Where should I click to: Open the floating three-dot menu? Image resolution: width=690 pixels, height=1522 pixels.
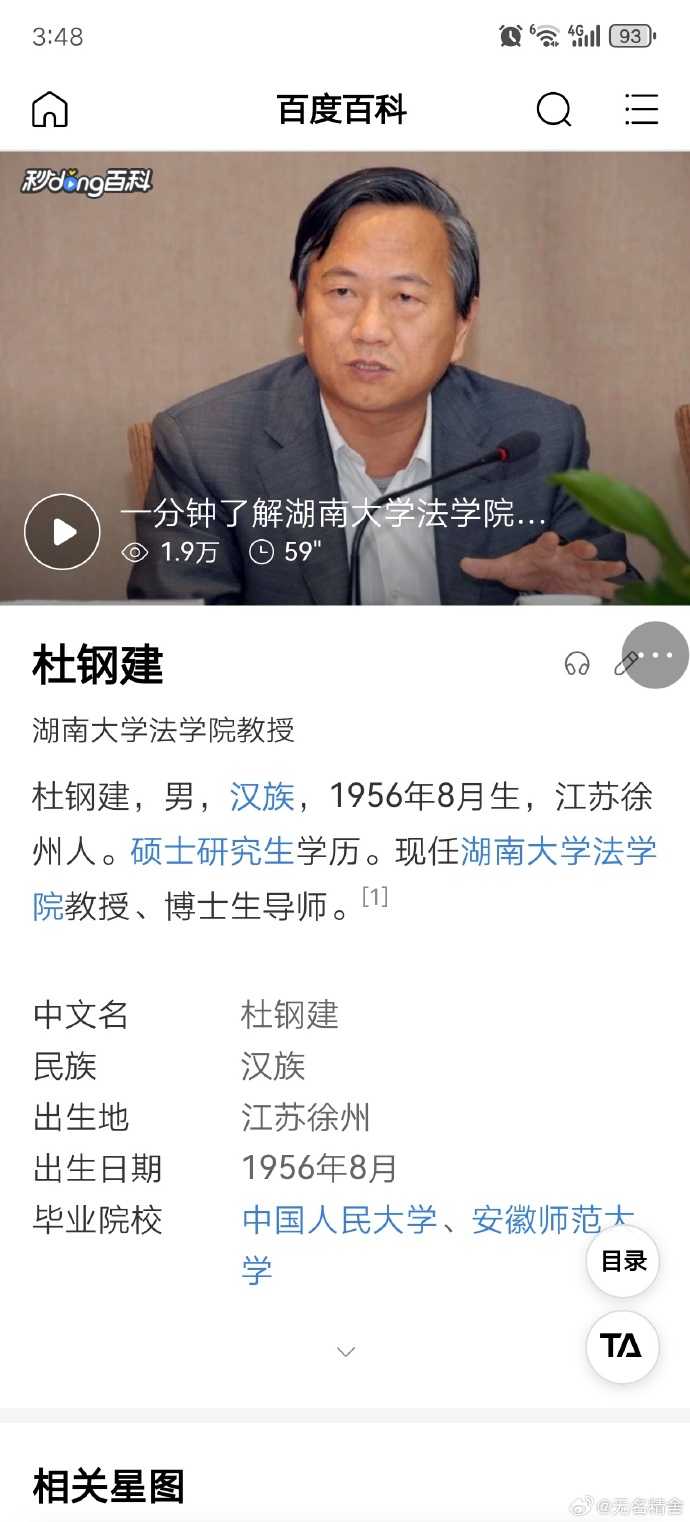point(656,656)
